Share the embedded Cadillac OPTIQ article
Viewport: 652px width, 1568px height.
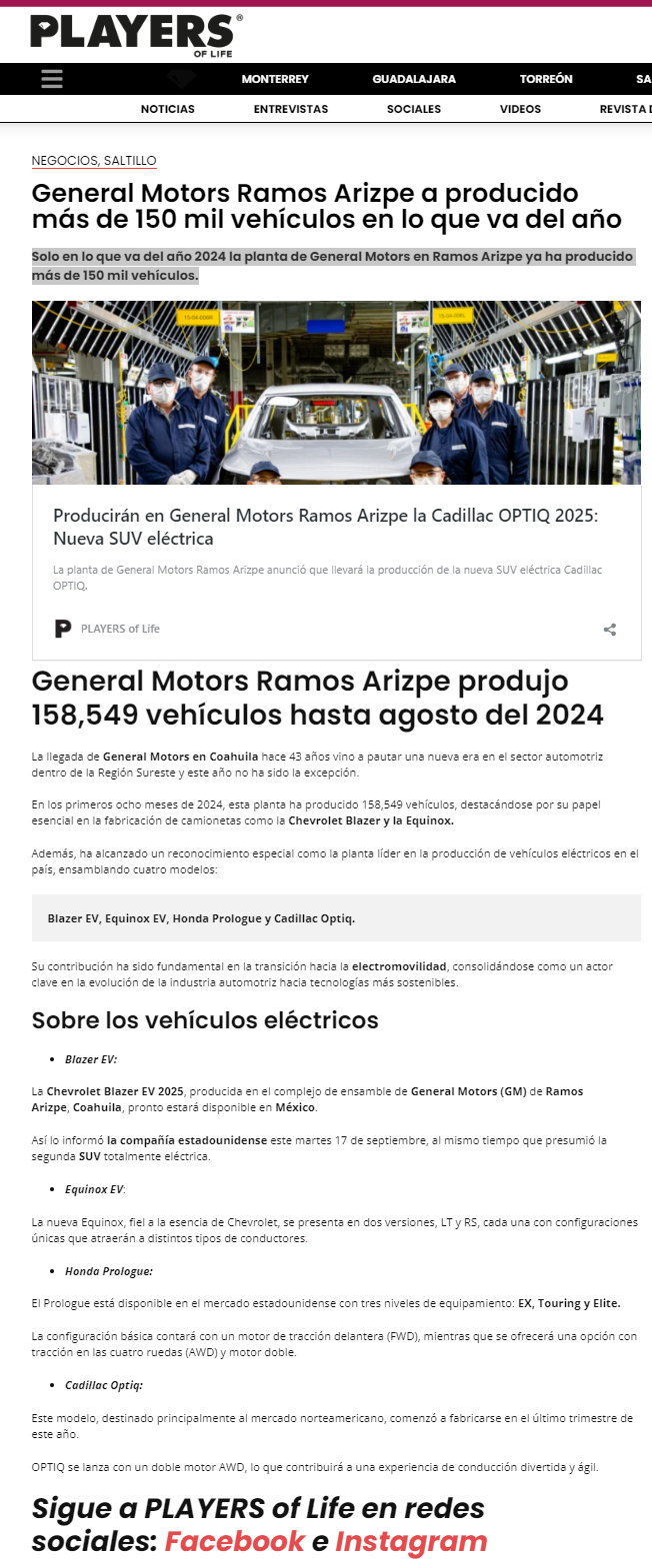click(610, 630)
